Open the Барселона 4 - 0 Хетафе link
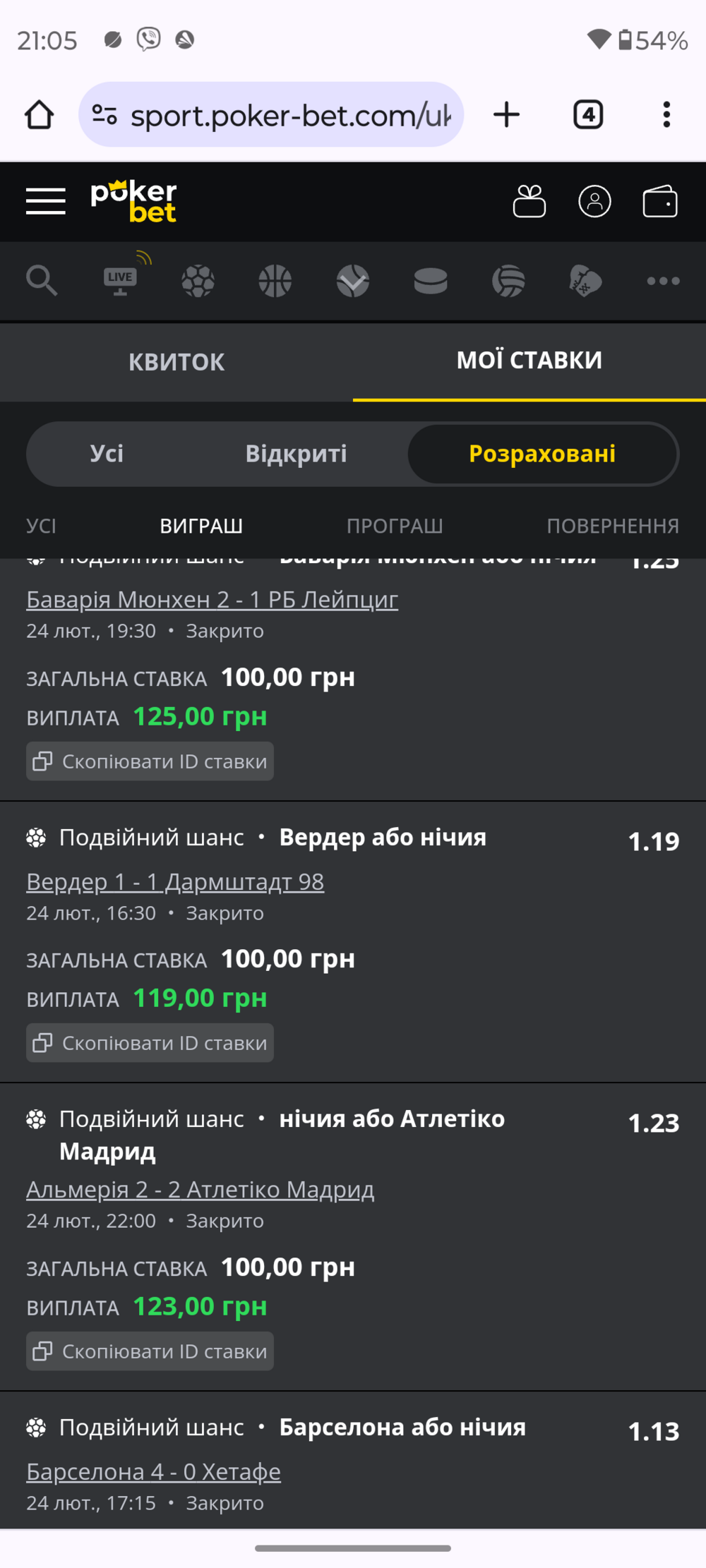 153,1472
